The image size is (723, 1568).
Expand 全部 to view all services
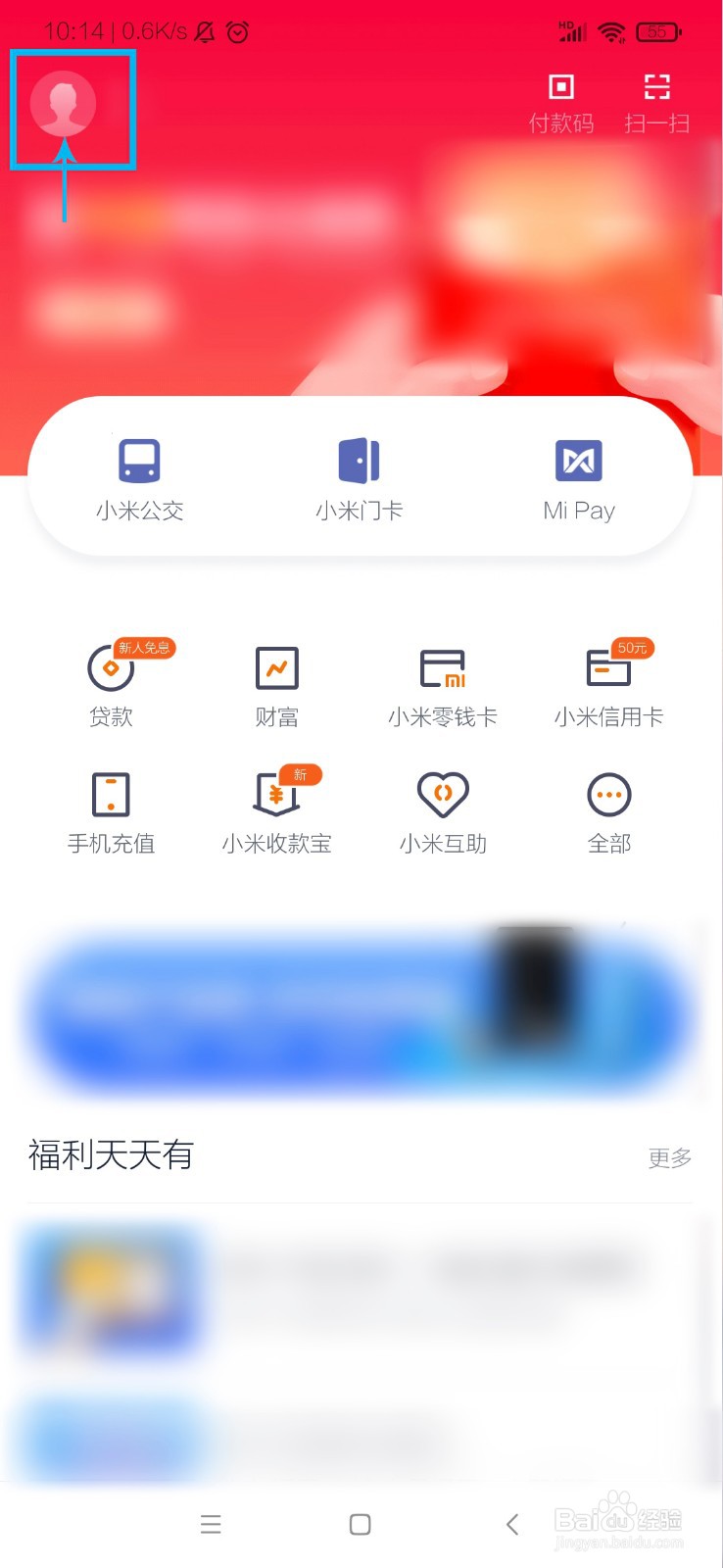tap(608, 810)
